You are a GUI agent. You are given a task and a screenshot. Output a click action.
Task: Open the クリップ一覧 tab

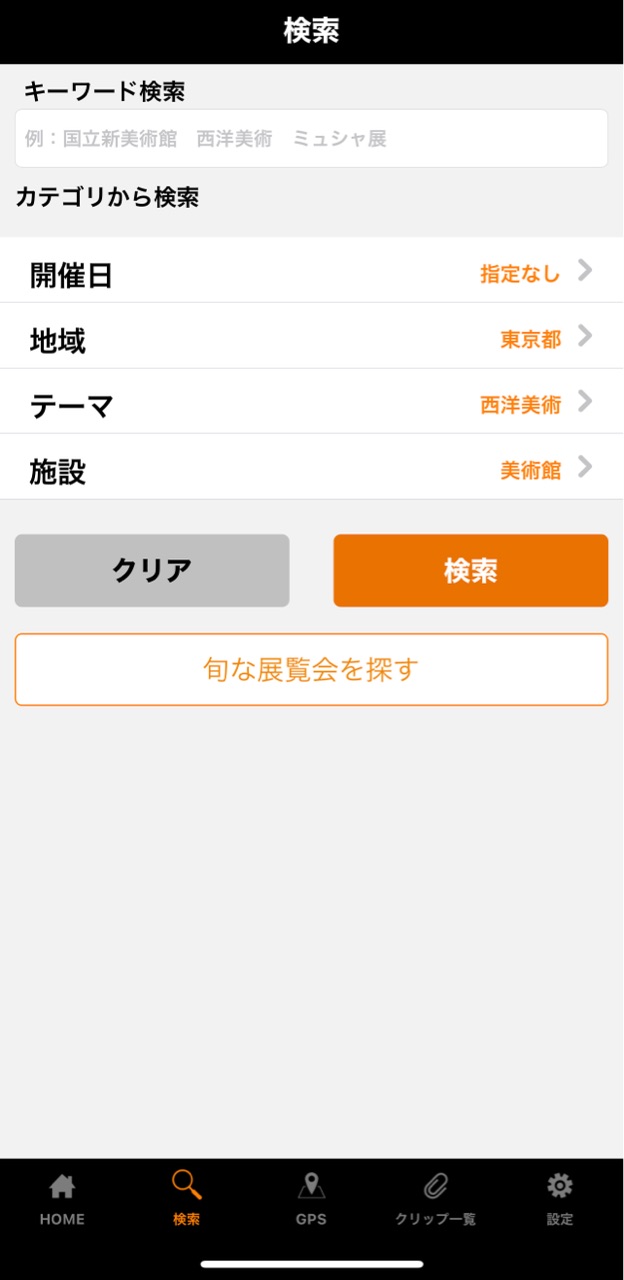click(x=435, y=1198)
